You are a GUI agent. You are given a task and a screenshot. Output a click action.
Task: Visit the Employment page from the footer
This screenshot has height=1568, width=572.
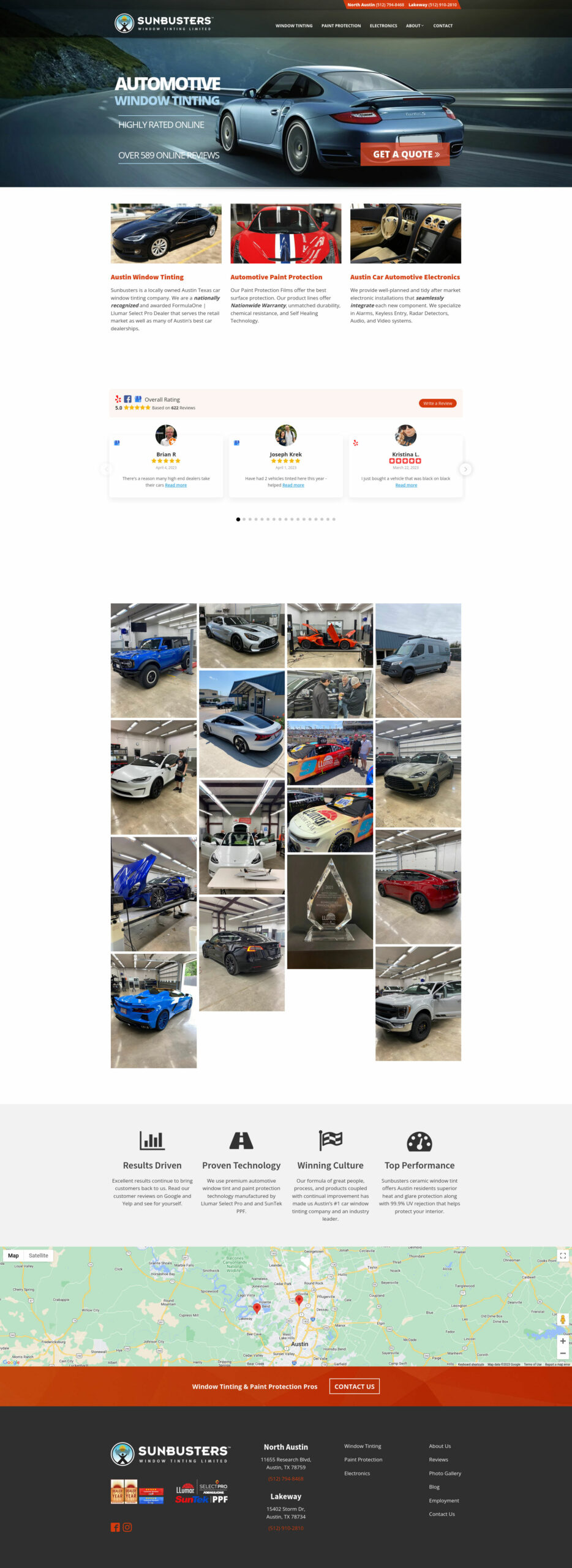(x=444, y=1501)
